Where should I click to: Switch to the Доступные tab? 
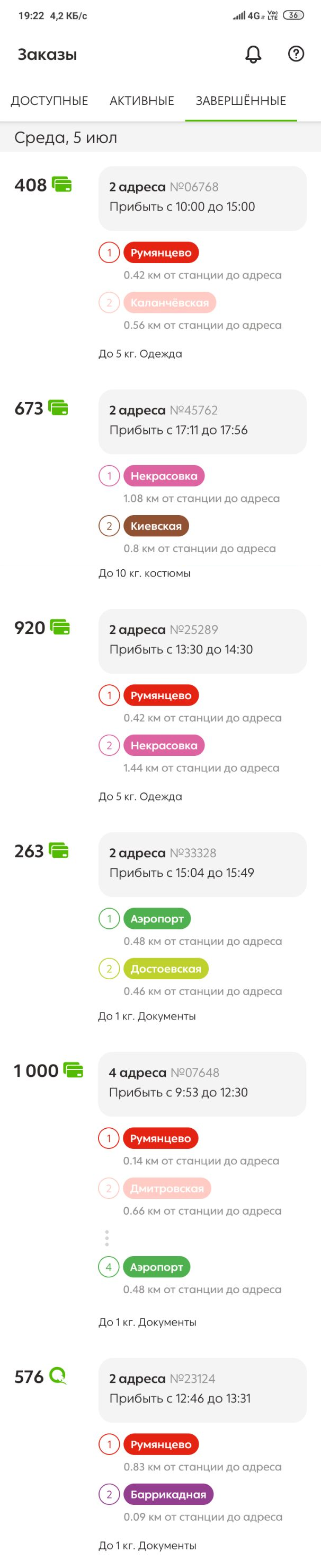point(49,101)
